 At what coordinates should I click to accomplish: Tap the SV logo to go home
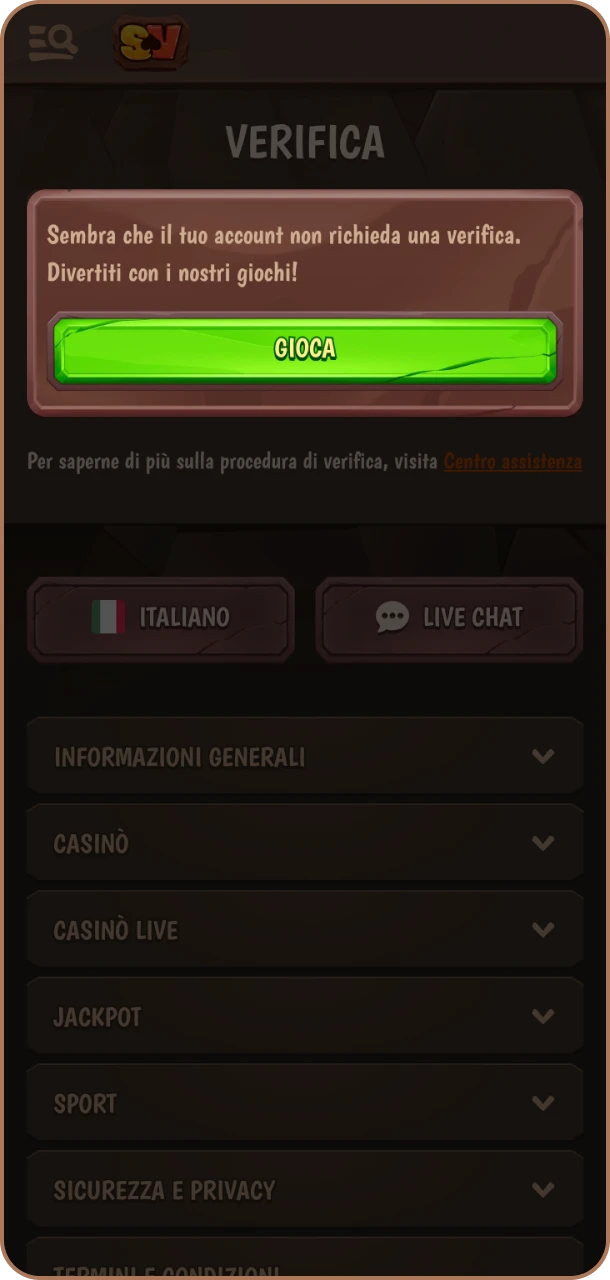pos(150,43)
